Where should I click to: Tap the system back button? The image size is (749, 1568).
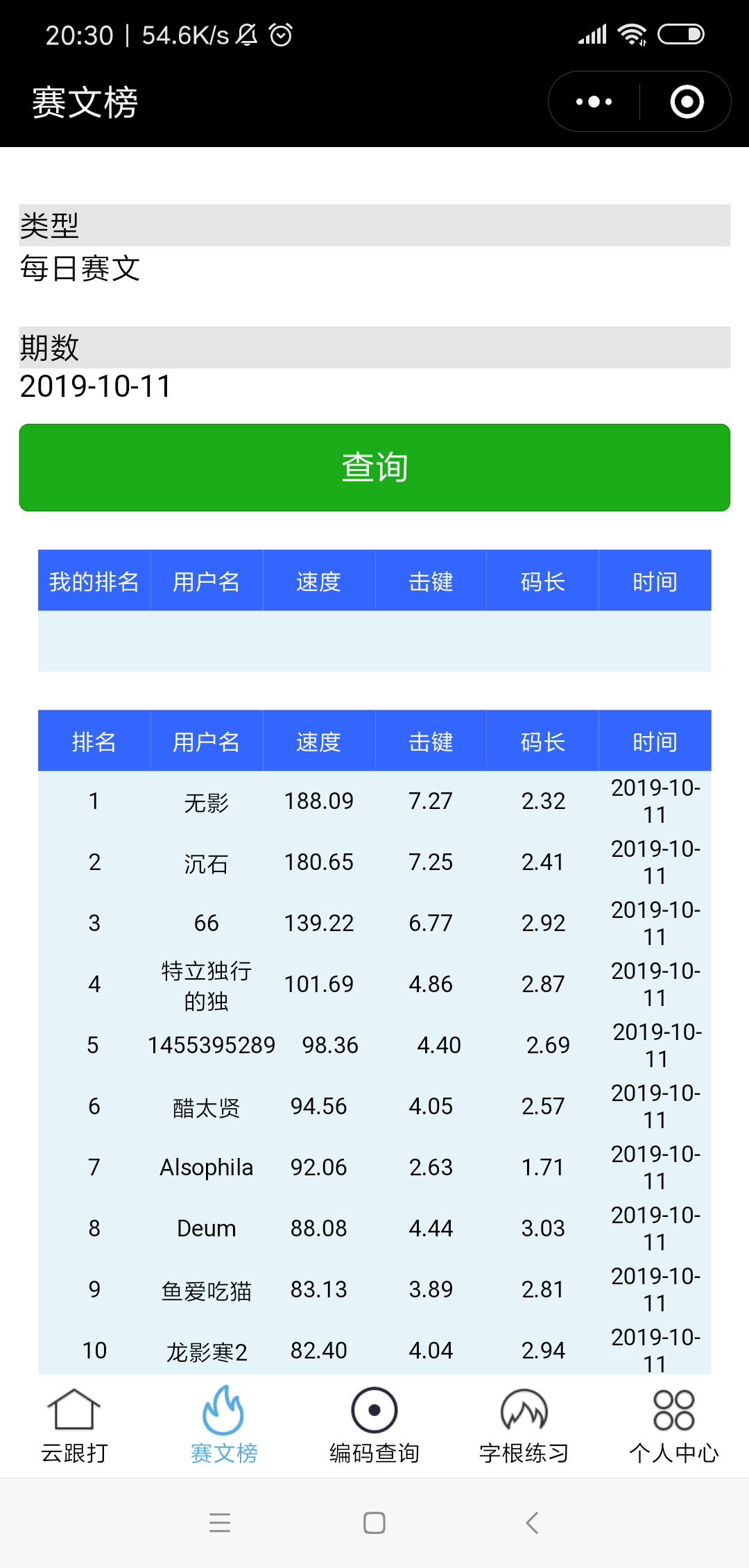click(532, 1523)
